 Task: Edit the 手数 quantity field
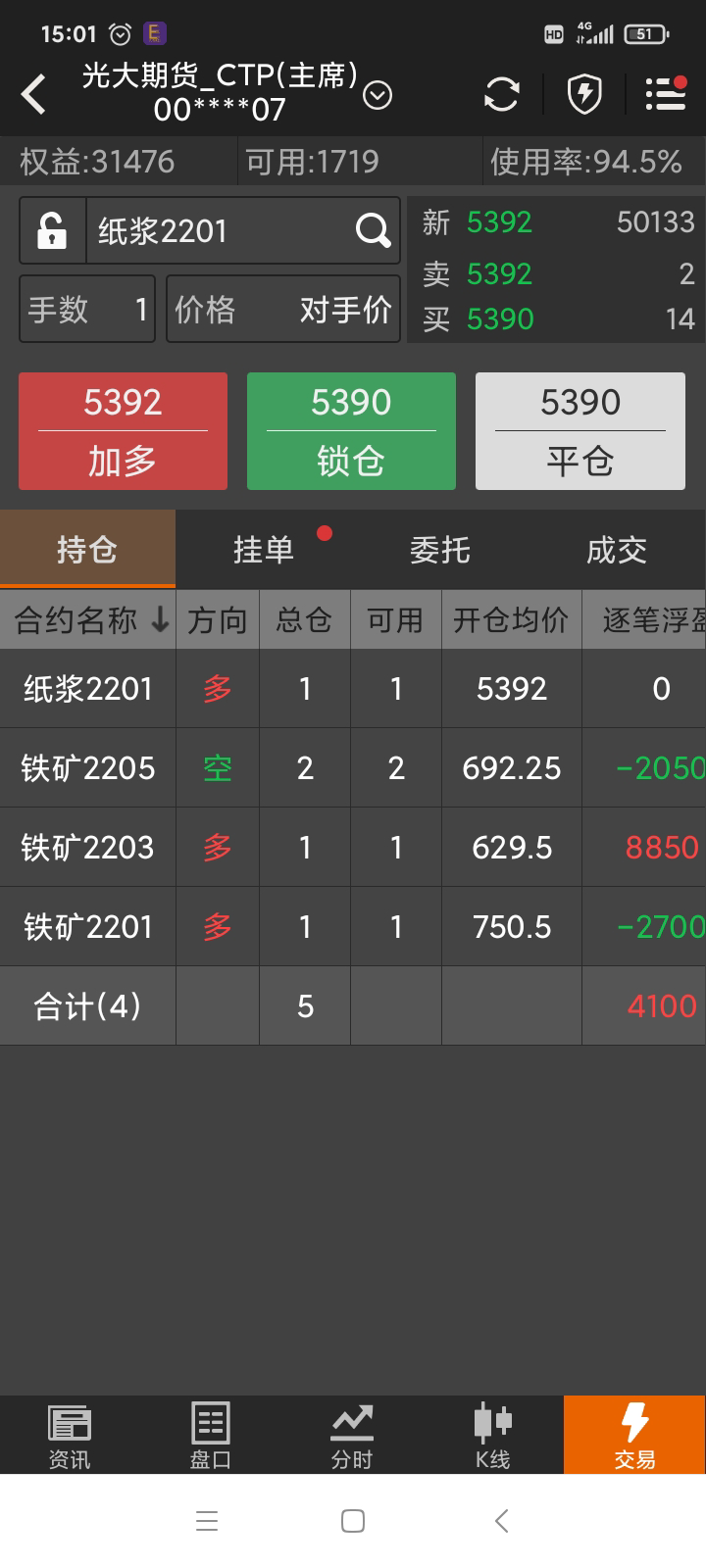click(x=87, y=310)
